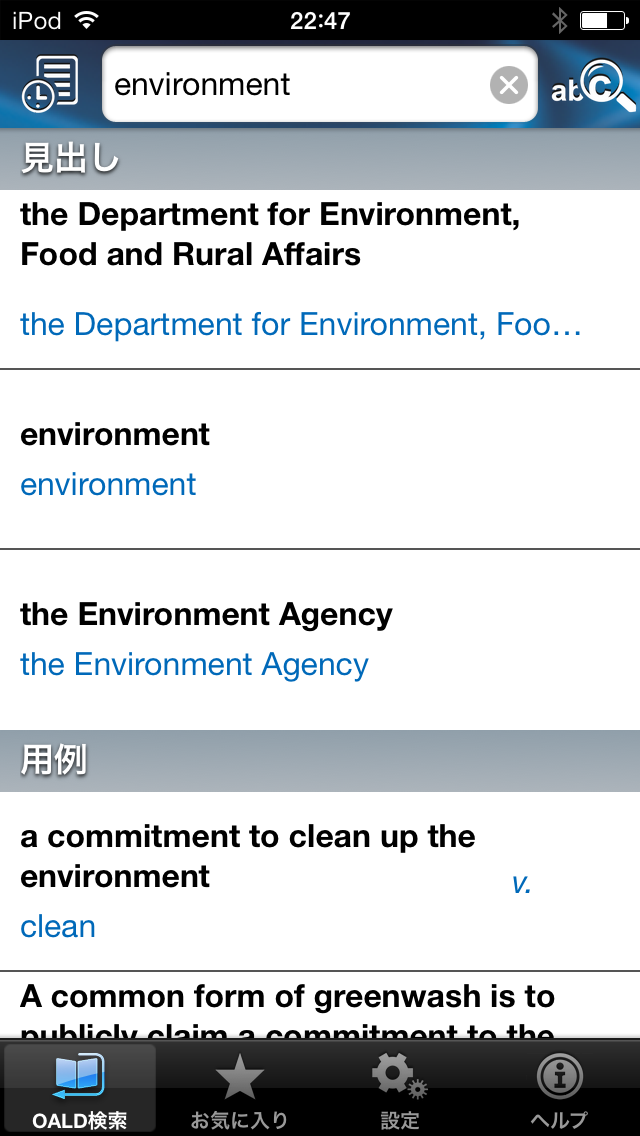The image size is (640, 1136).
Task: Open the greenwash example sentence
Action: pos(320,1006)
